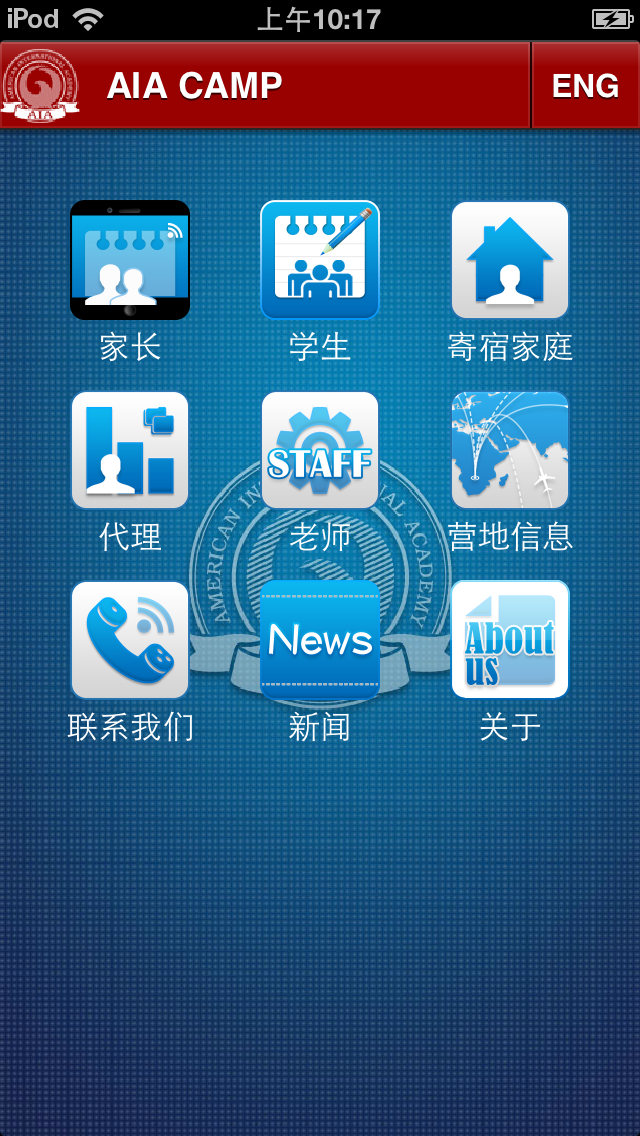Open the 代理 (Agents) section
The width and height of the screenshot is (640, 1136).
130,450
